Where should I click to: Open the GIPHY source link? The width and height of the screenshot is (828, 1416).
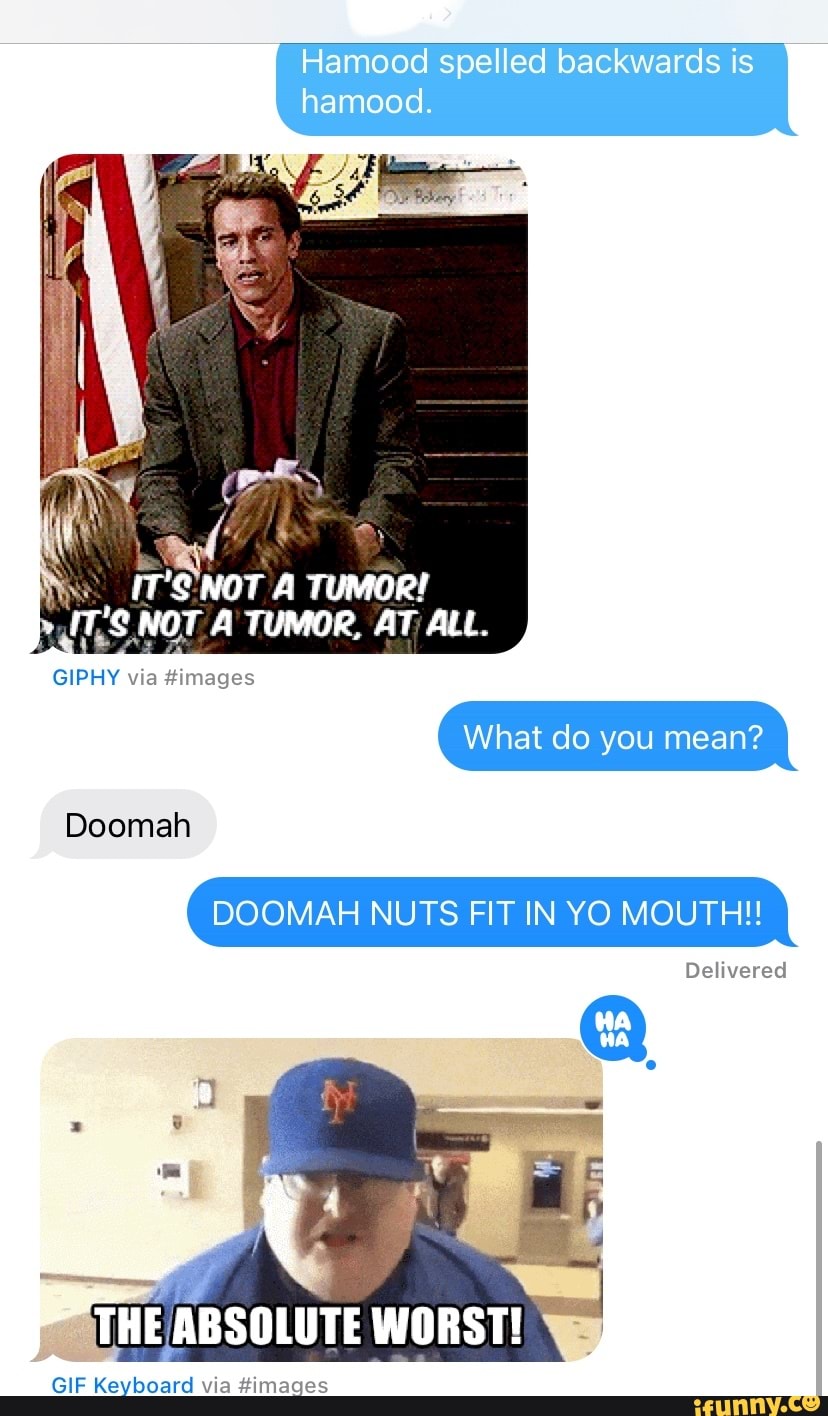tap(85, 678)
